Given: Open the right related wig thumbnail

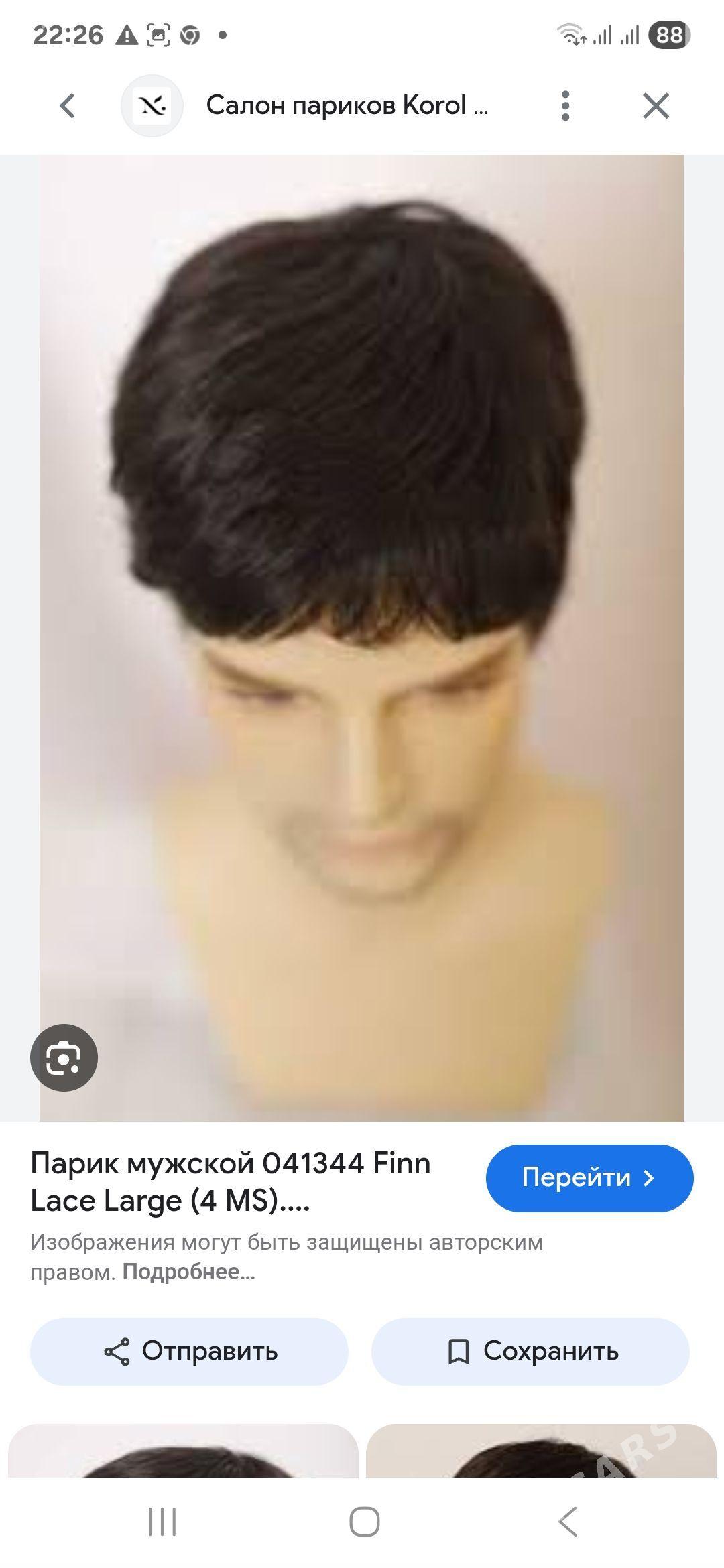Looking at the screenshot, I should (541, 1453).
